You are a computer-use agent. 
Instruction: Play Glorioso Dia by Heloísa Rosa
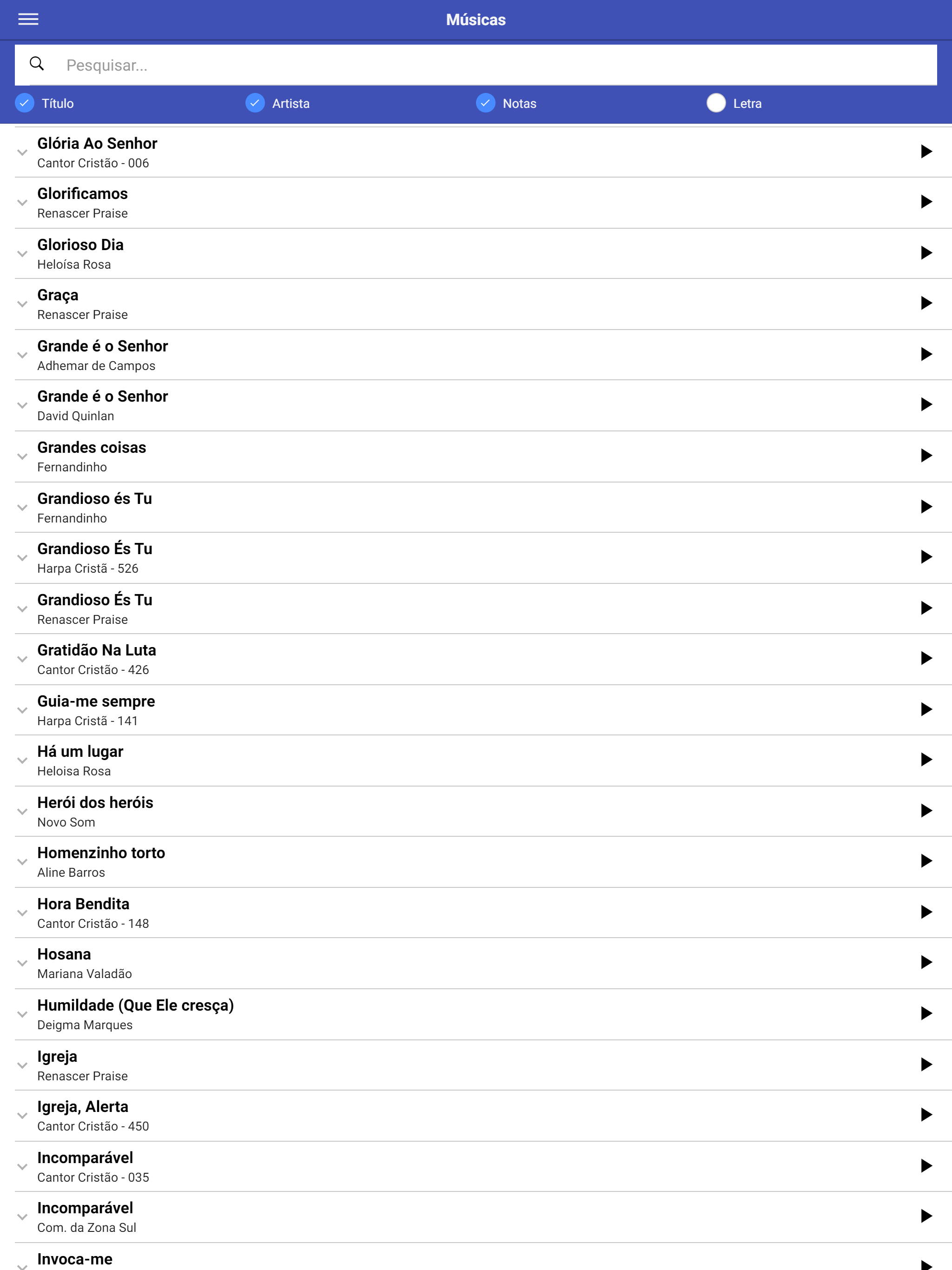(925, 253)
